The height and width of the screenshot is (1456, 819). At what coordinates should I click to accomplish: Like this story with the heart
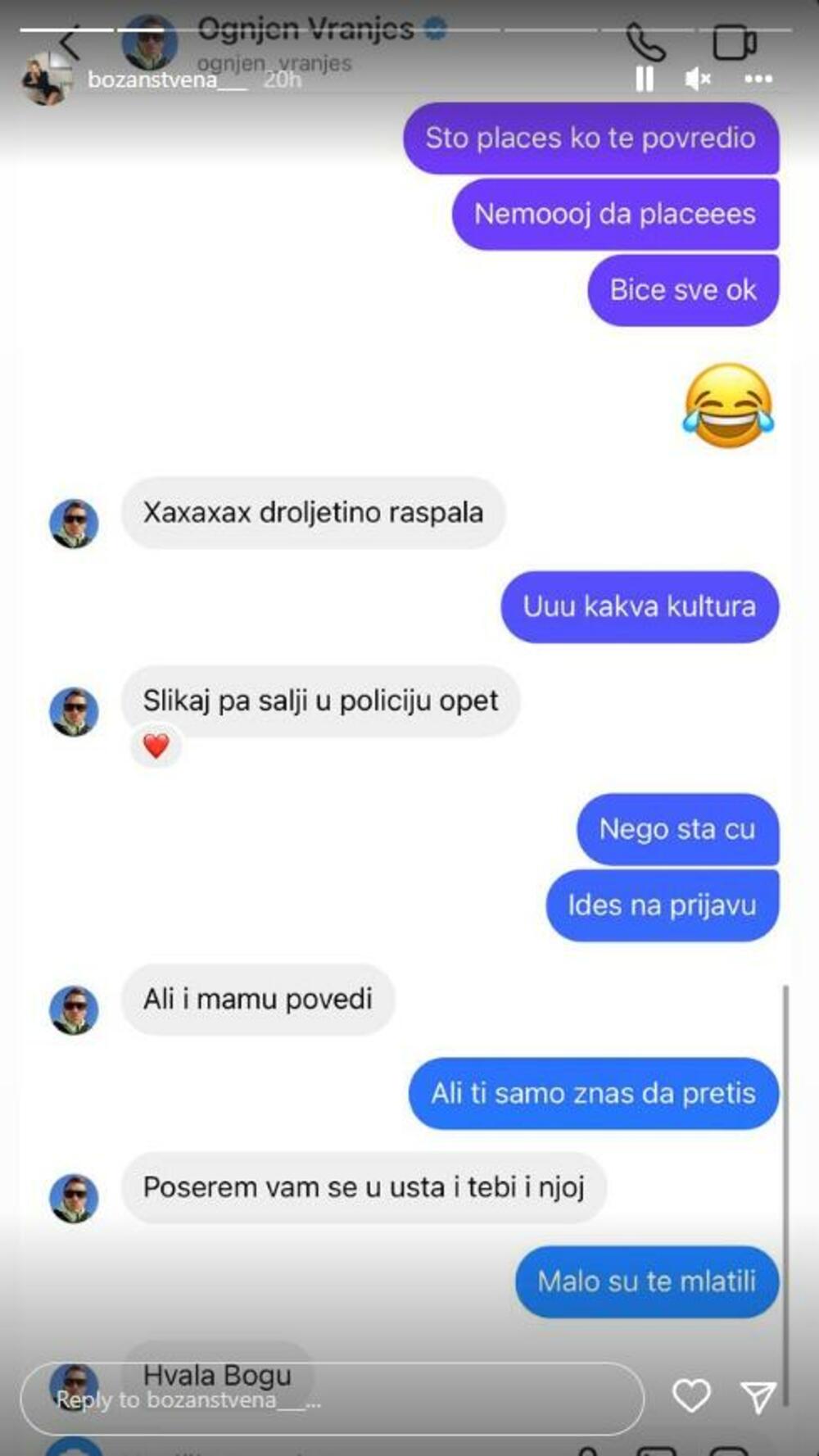point(691,1396)
